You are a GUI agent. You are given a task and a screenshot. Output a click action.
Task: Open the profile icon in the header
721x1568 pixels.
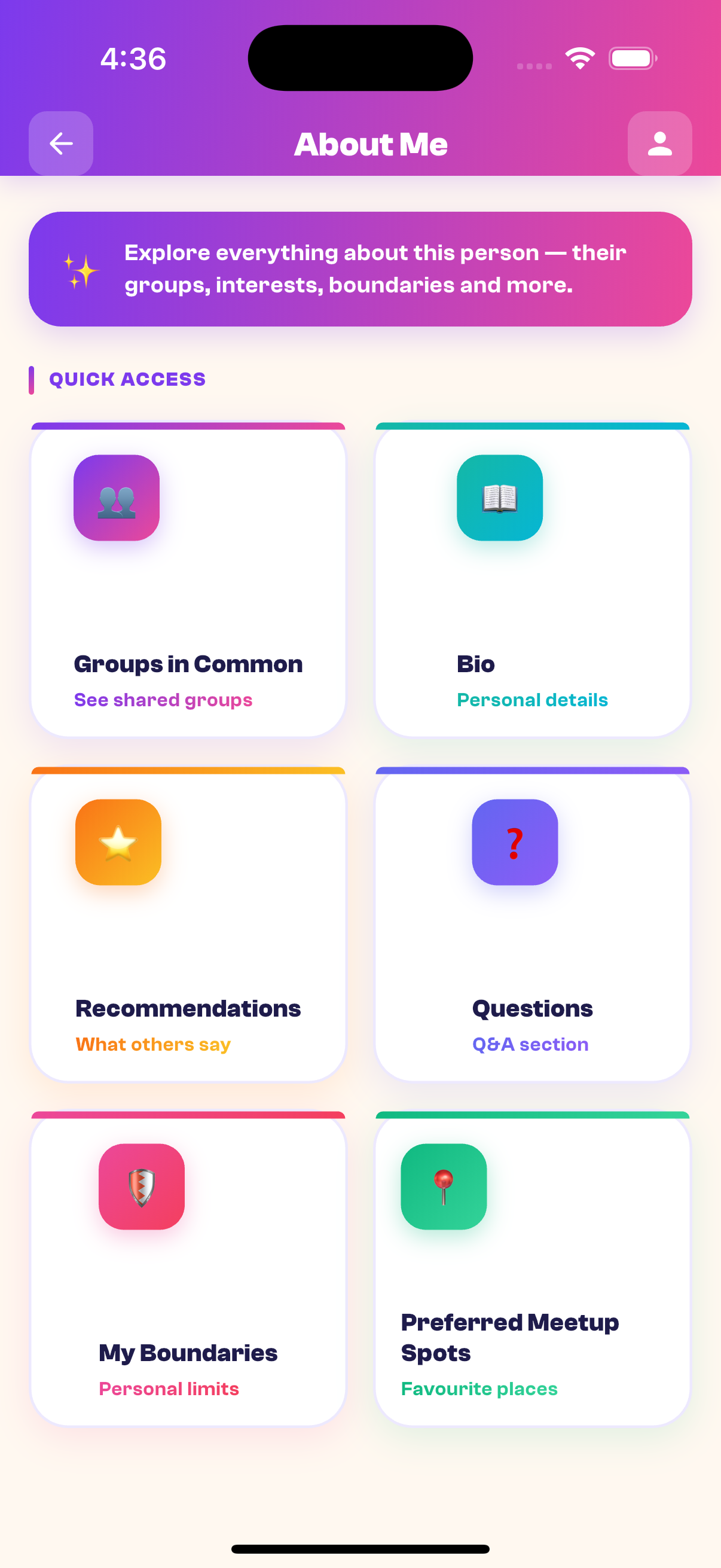point(659,144)
